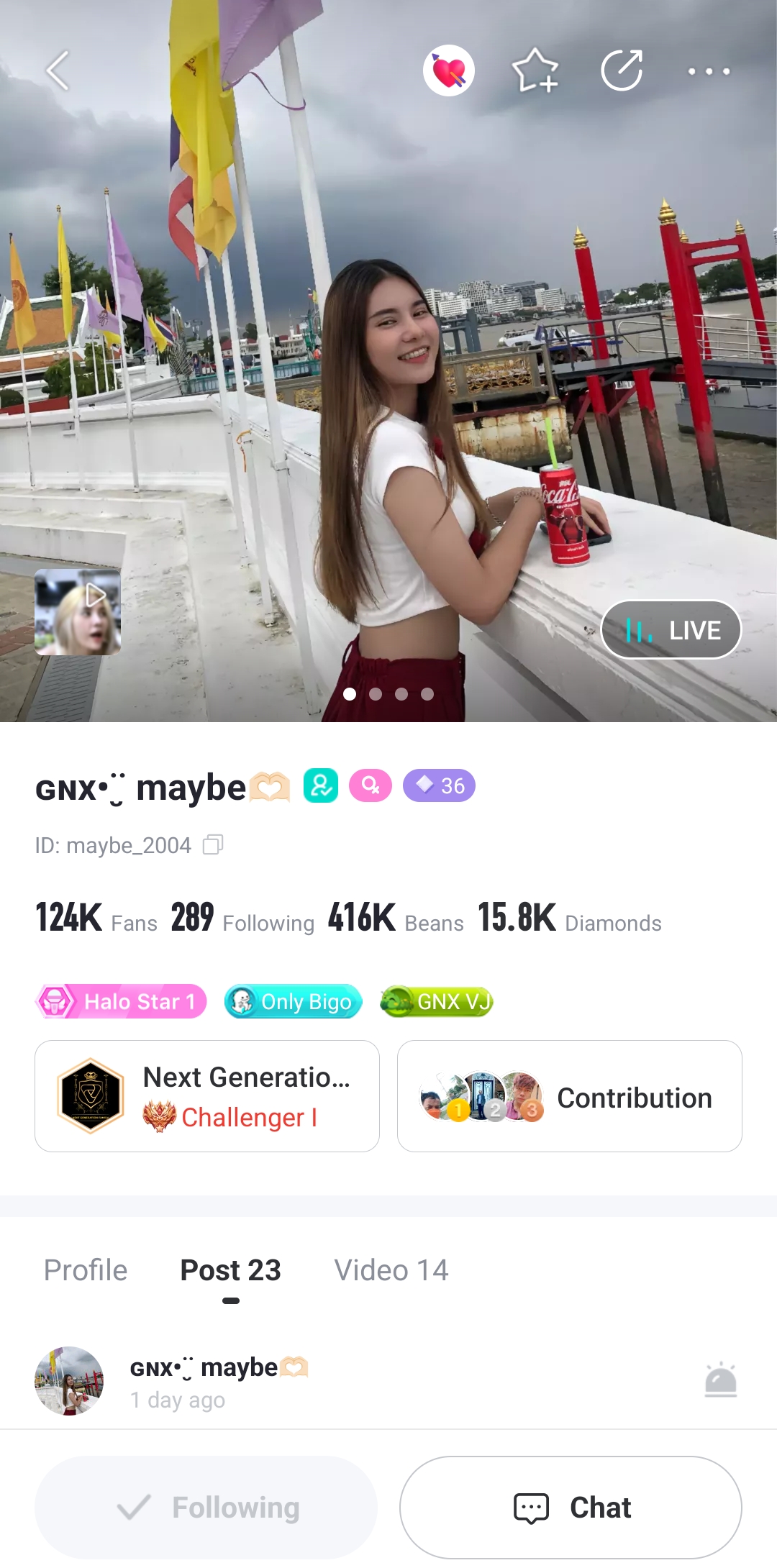View the 289 Following list
The image size is (777, 1568).
tap(242, 919)
